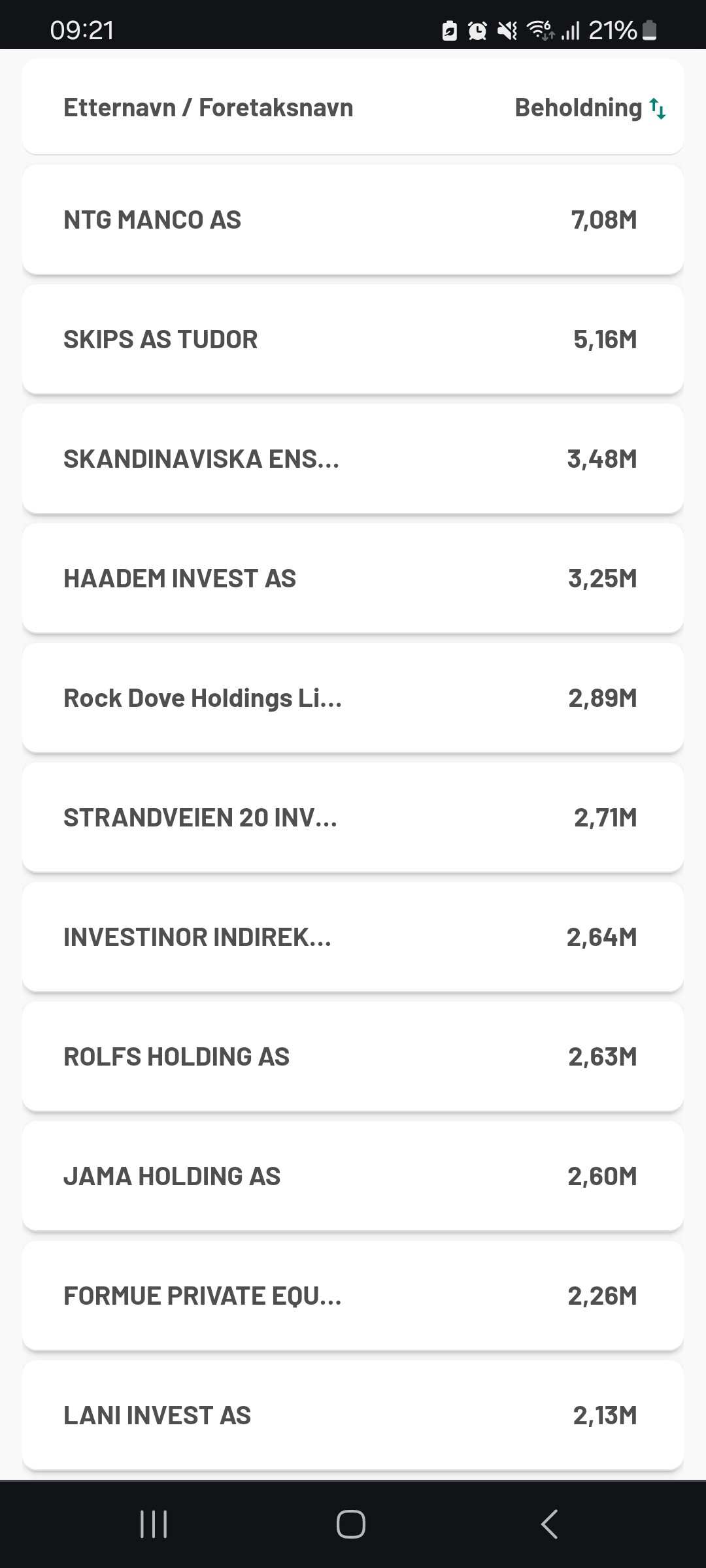
Task: Go back with the system back button
Action: [549, 1524]
